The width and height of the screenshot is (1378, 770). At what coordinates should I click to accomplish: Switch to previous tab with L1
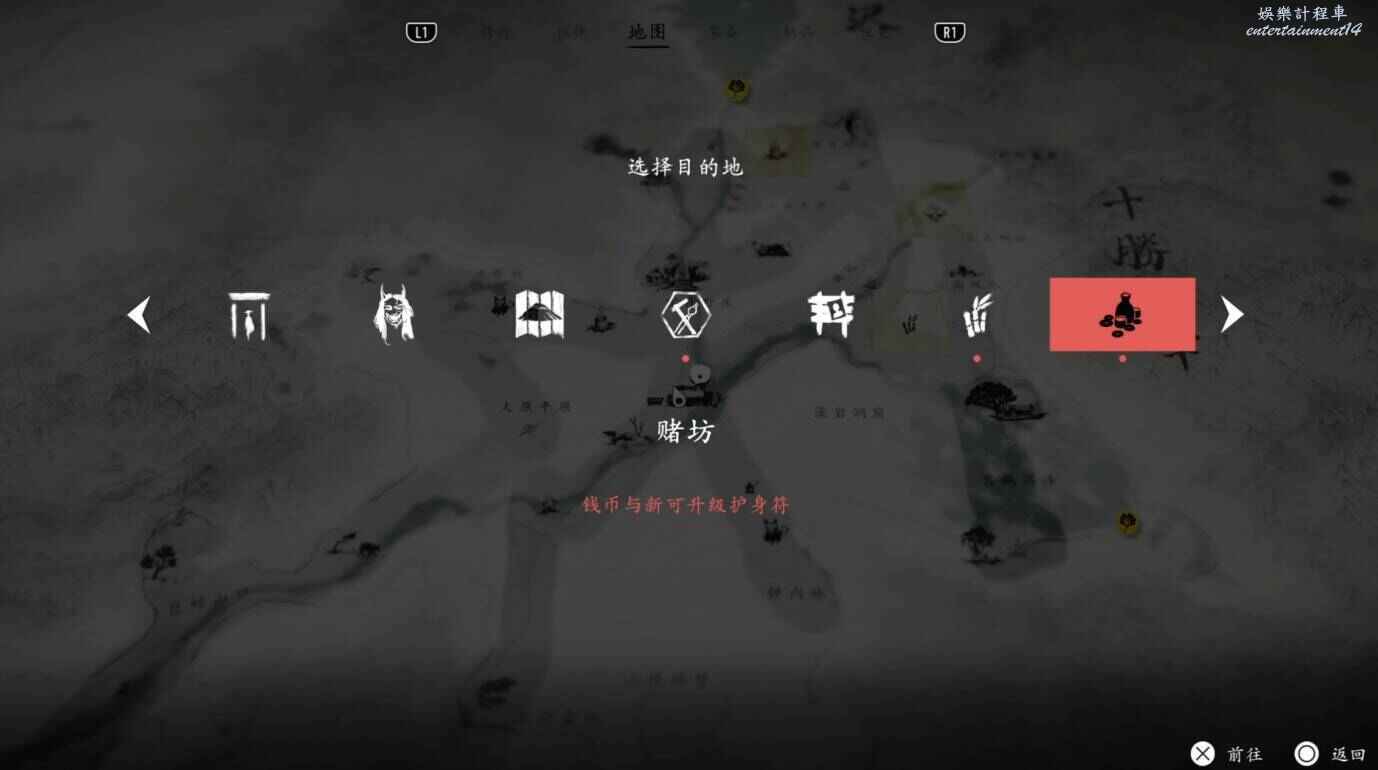point(422,32)
